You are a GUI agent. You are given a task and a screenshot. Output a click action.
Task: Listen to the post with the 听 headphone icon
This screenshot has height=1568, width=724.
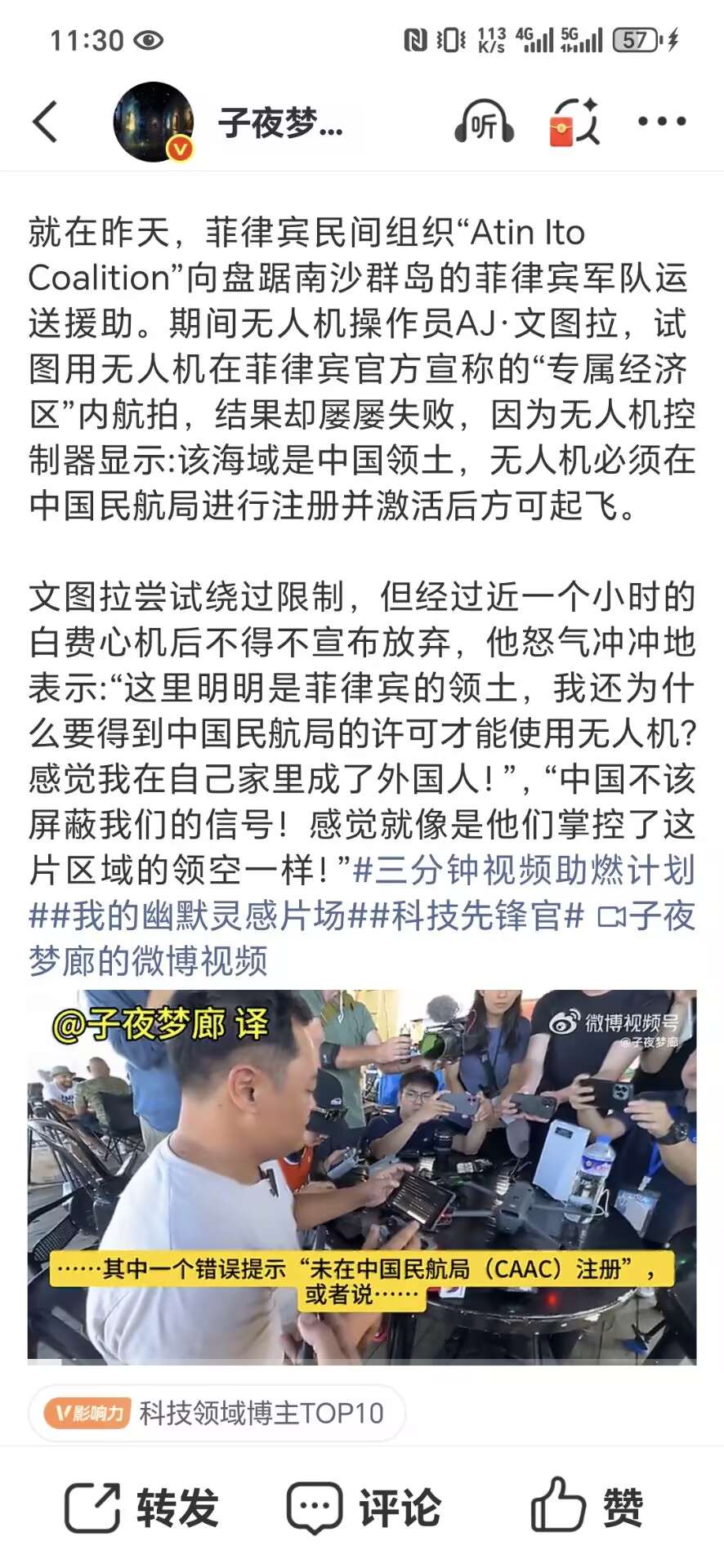[x=485, y=122]
